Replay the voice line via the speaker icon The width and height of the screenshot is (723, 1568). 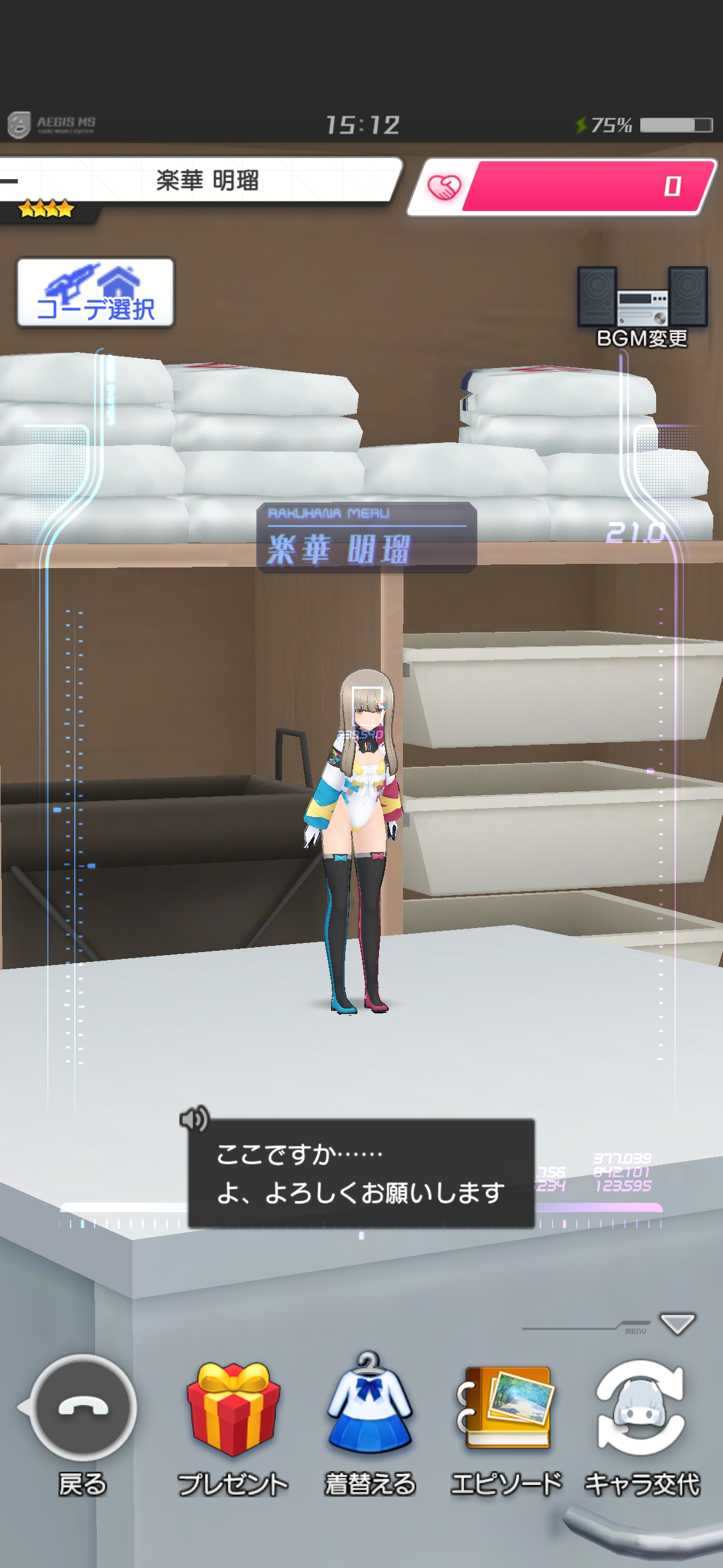[194, 1120]
